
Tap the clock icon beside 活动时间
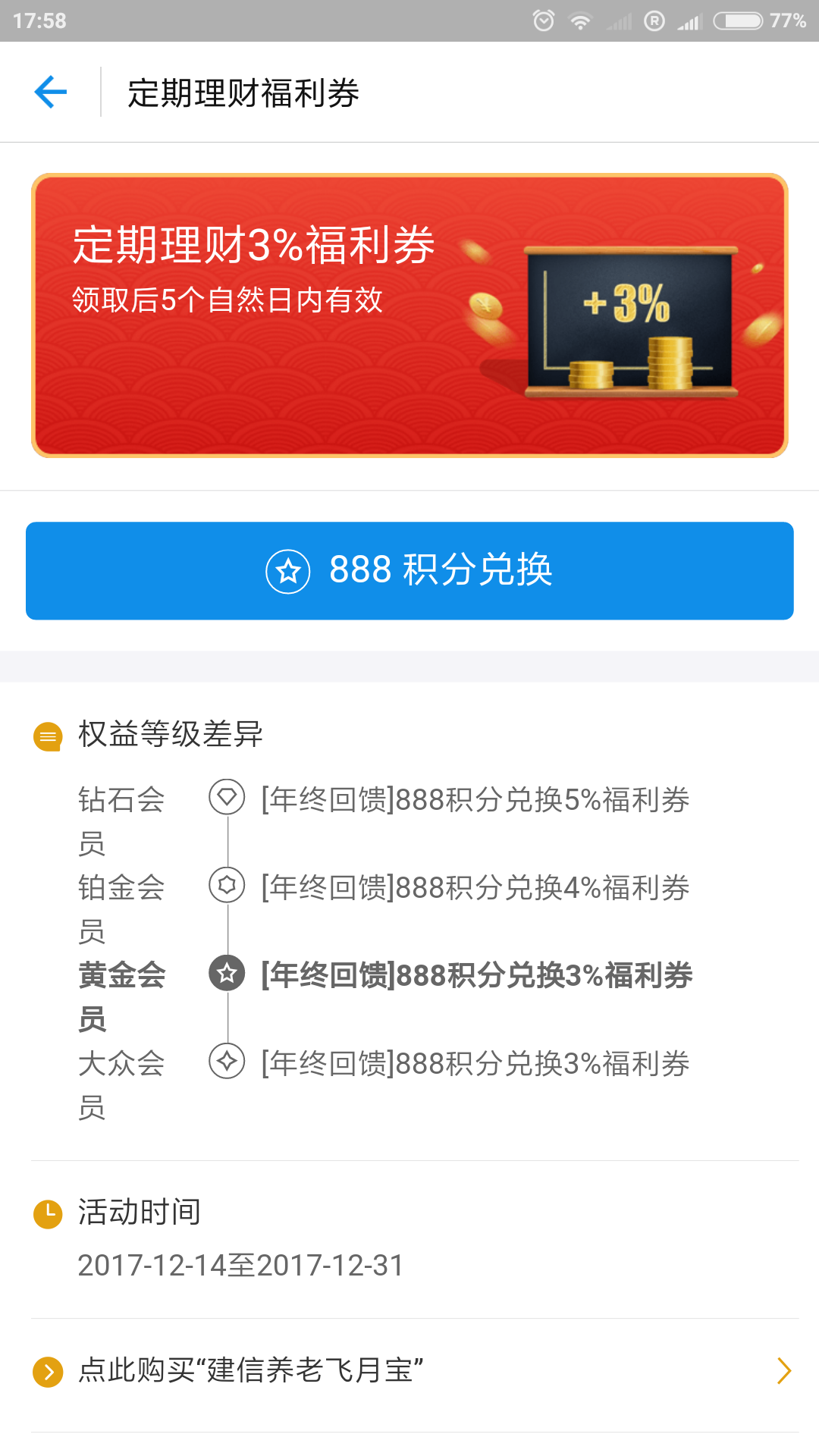pos(47,1212)
